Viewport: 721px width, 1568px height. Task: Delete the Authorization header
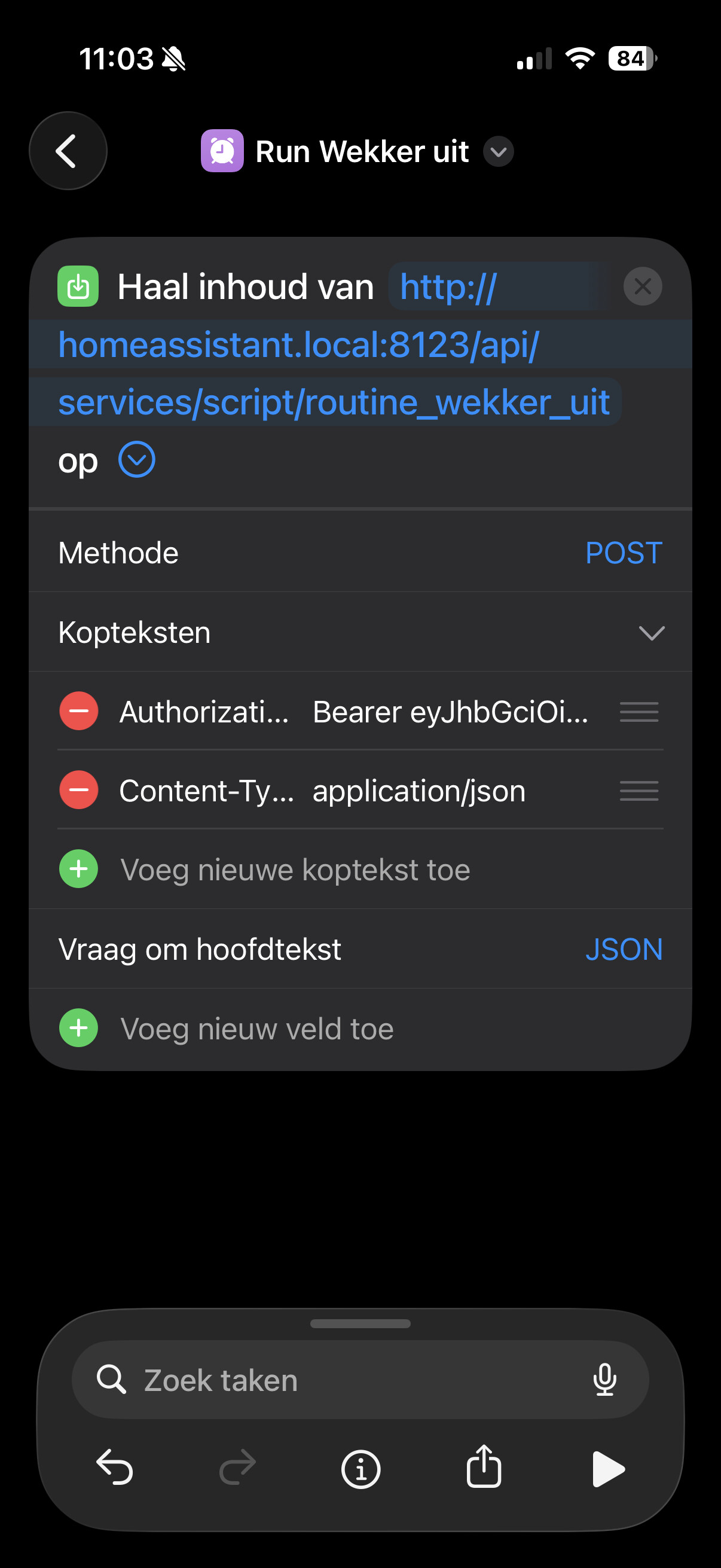click(x=78, y=711)
